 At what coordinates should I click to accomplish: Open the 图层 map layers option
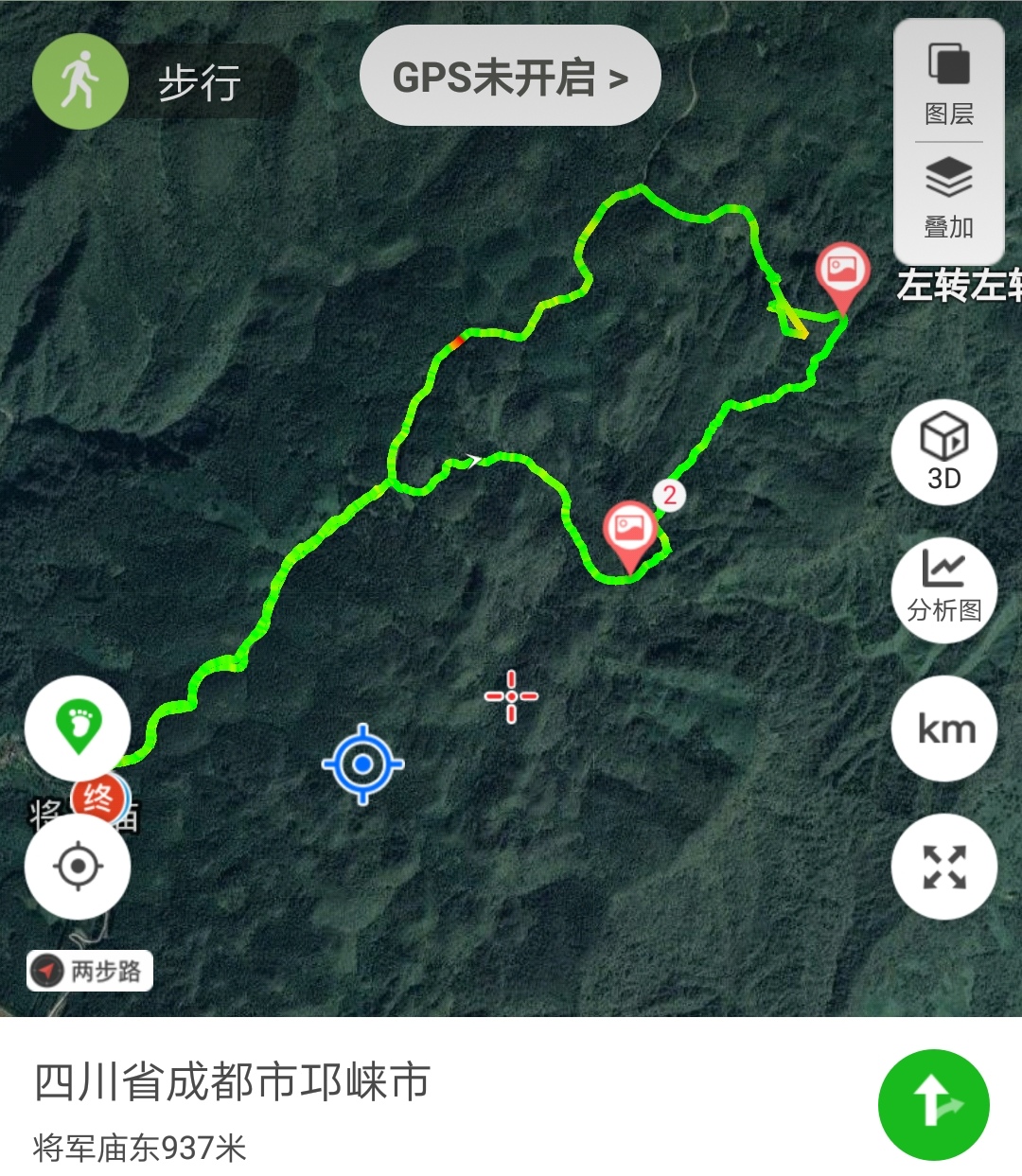(948, 83)
